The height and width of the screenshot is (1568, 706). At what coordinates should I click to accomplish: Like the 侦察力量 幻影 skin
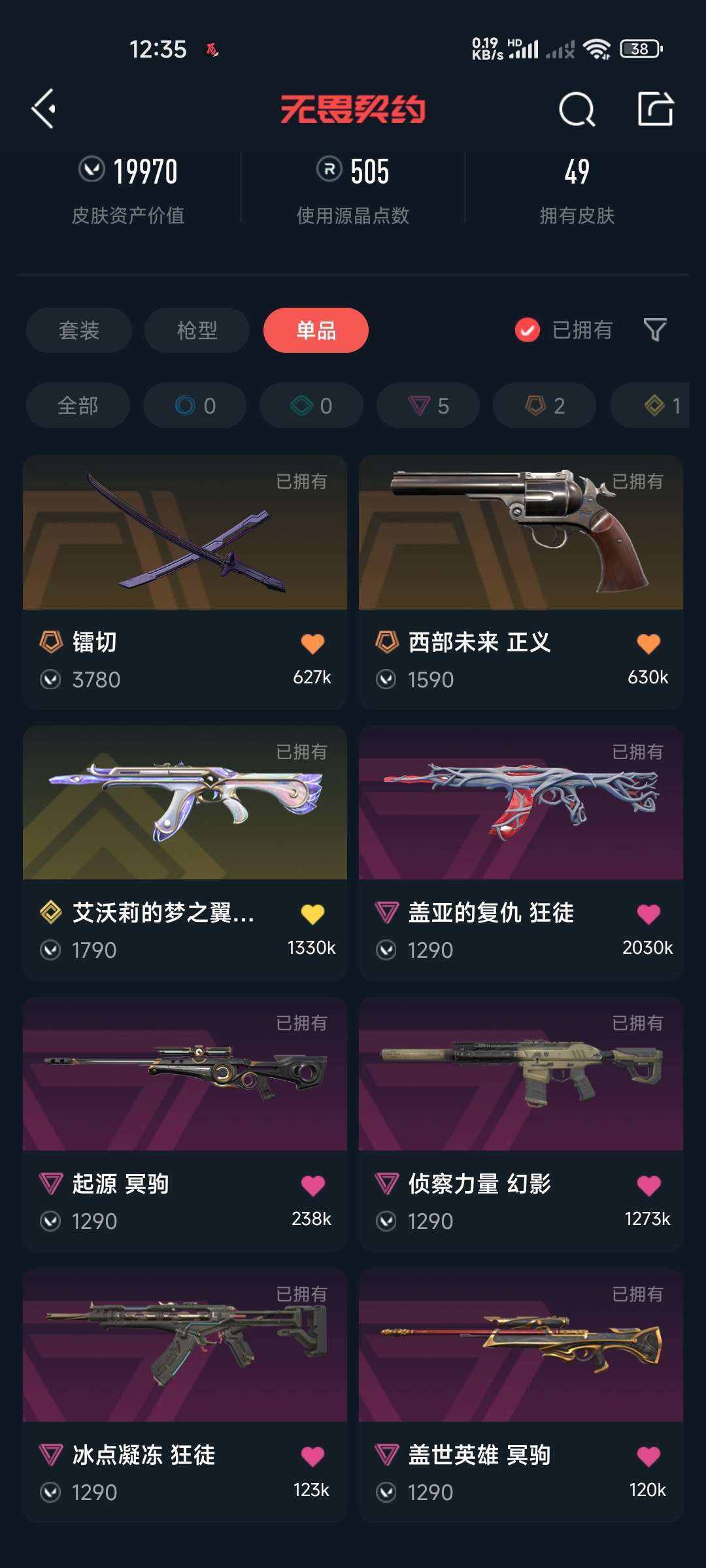click(x=648, y=1184)
